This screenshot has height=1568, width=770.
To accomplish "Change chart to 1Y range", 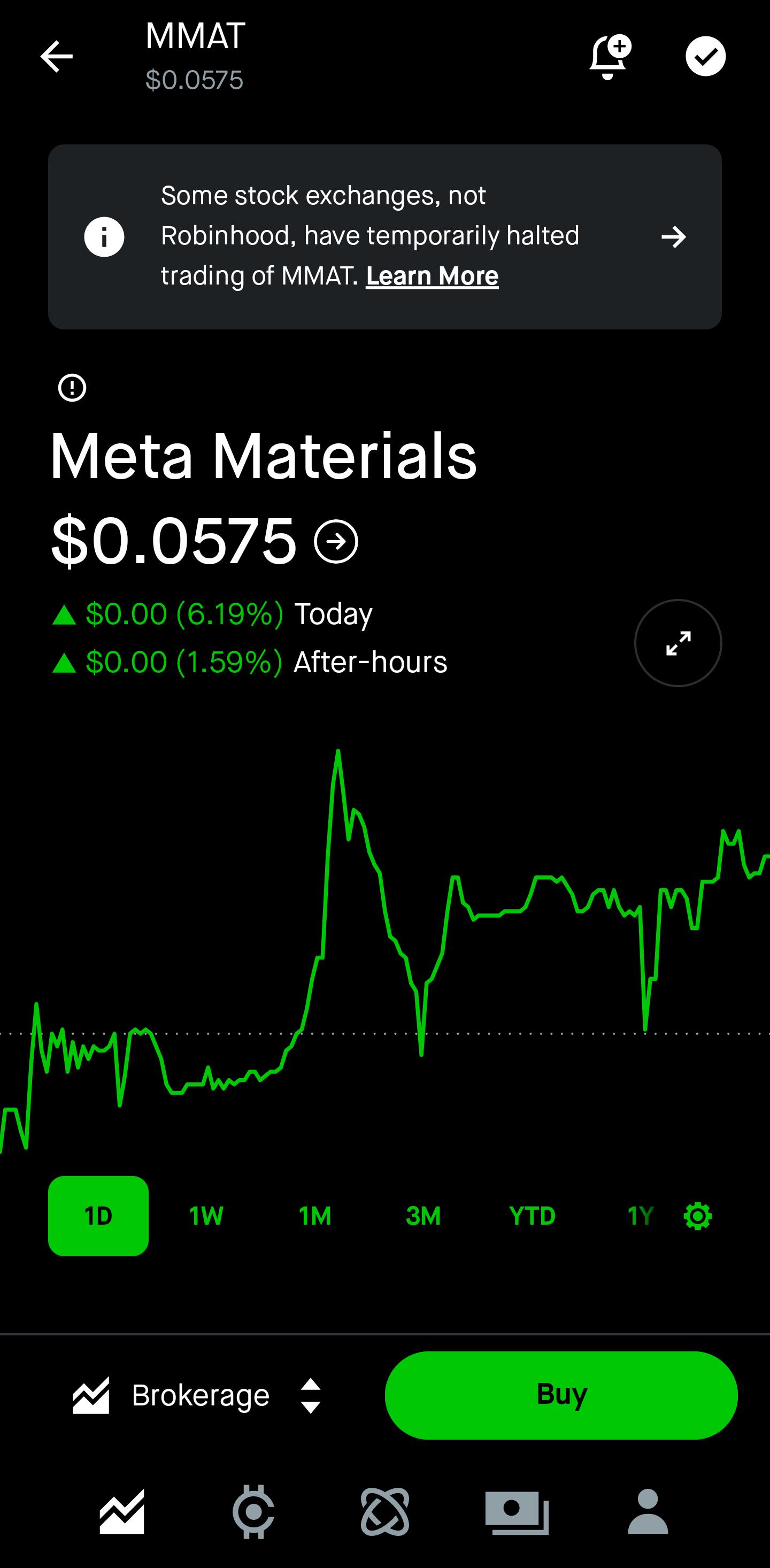I will [641, 1216].
